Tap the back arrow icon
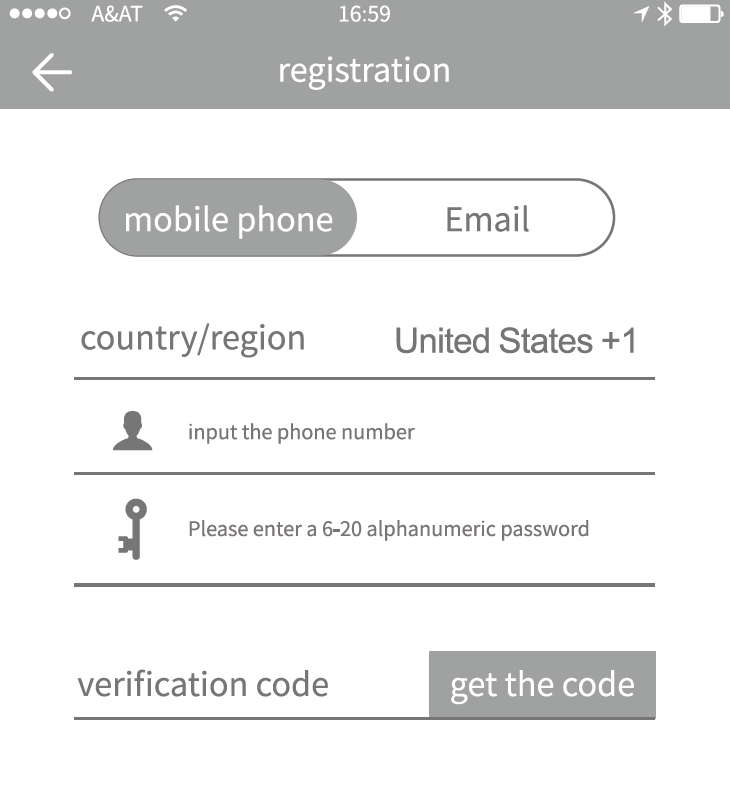 (x=53, y=71)
